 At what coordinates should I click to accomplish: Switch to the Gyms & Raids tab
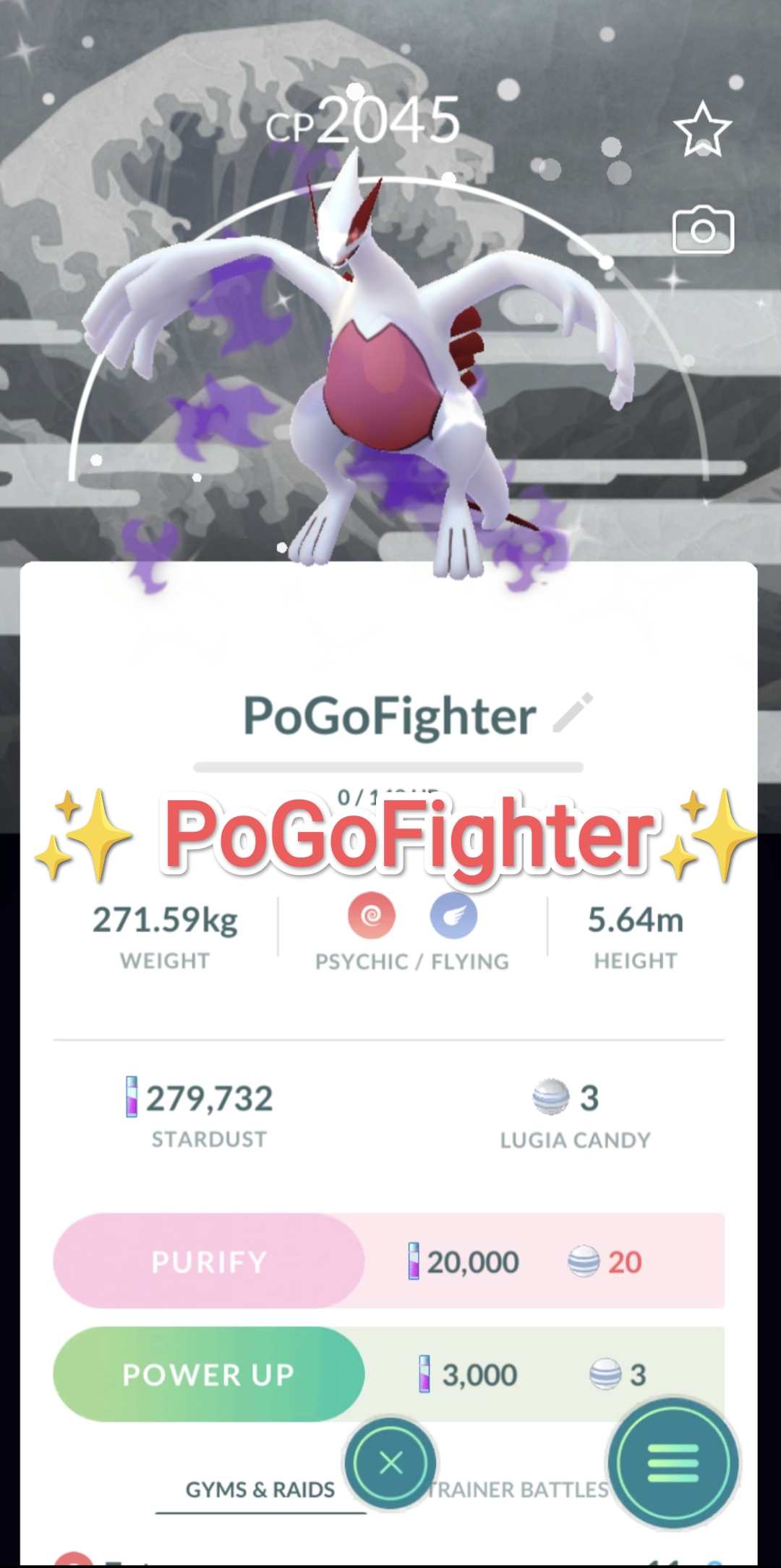260,1490
